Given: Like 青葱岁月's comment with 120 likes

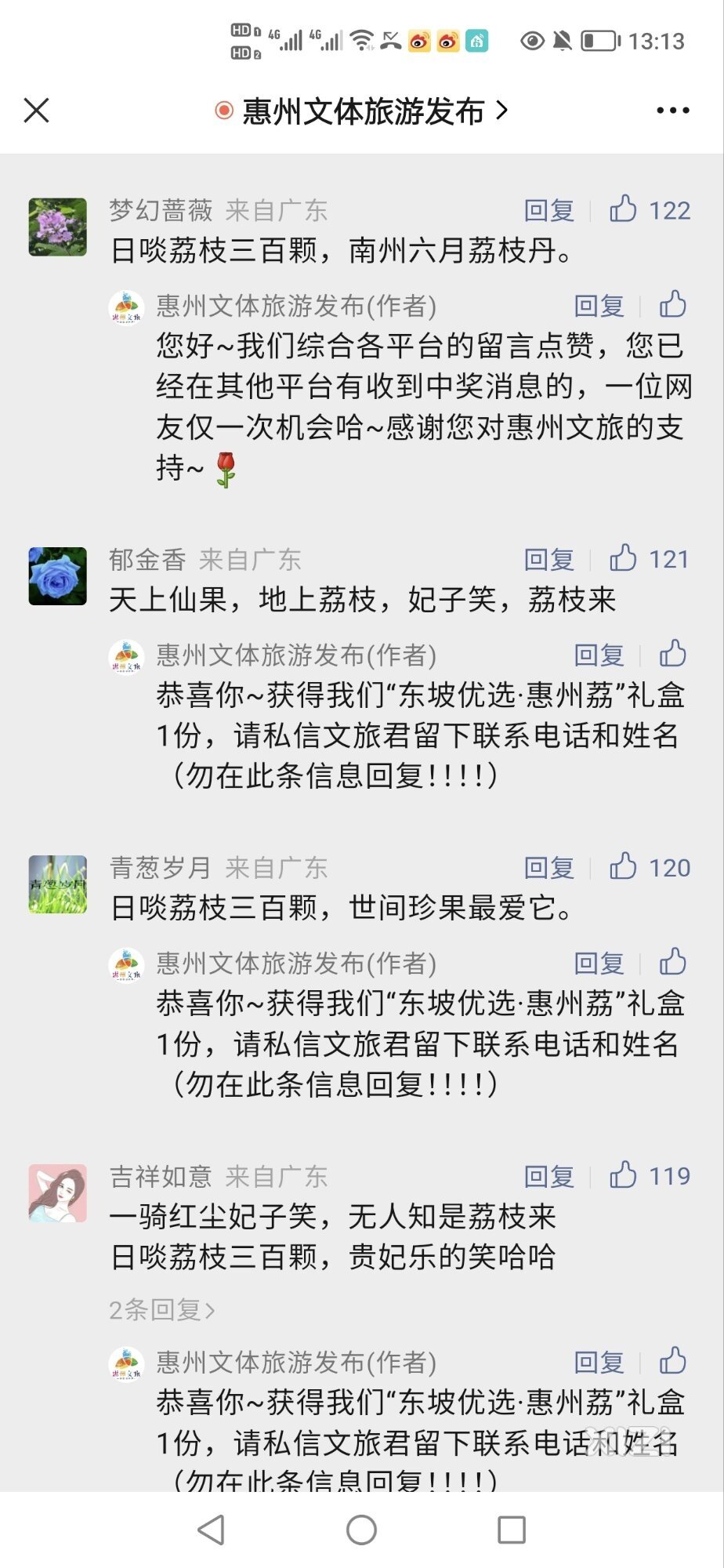Looking at the screenshot, I should click(x=624, y=866).
